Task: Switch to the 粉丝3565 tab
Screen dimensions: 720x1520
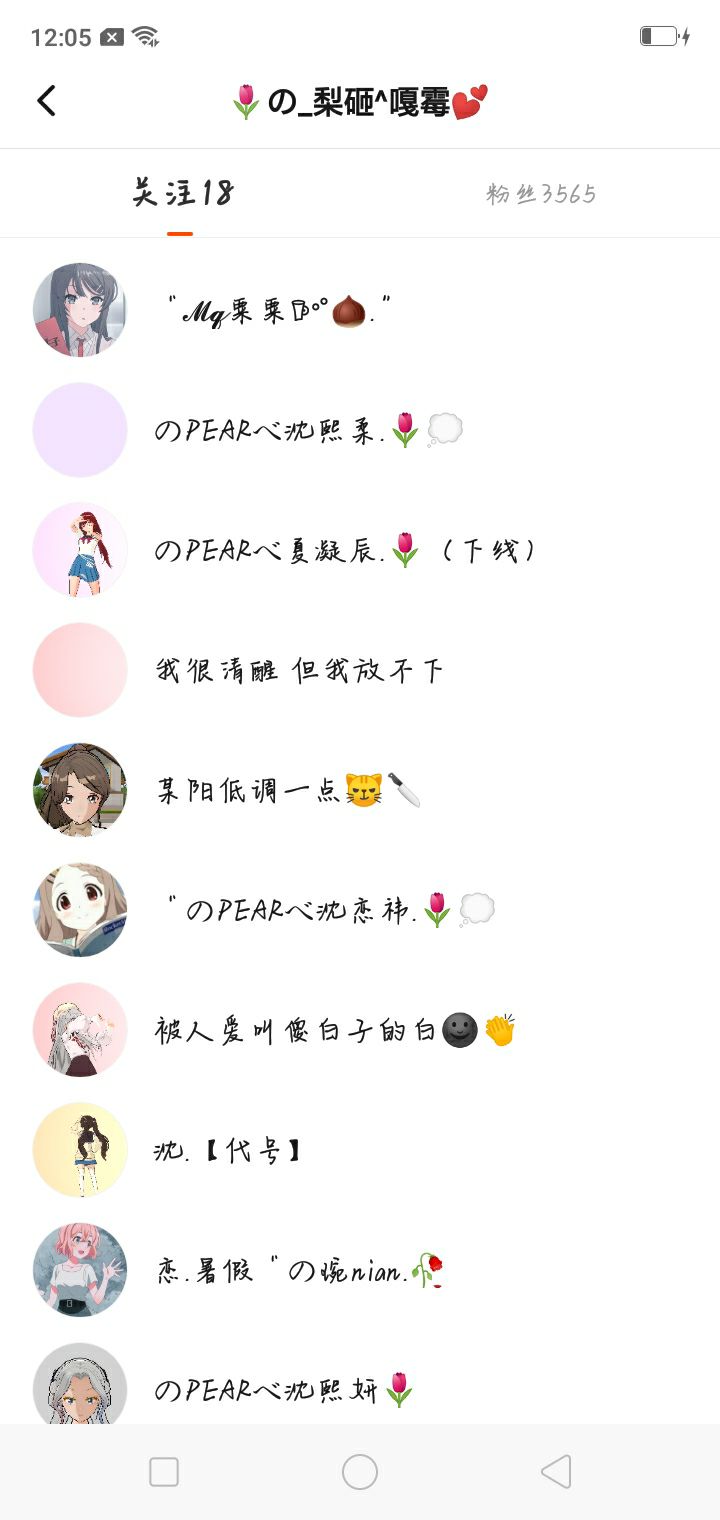Action: (541, 194)
